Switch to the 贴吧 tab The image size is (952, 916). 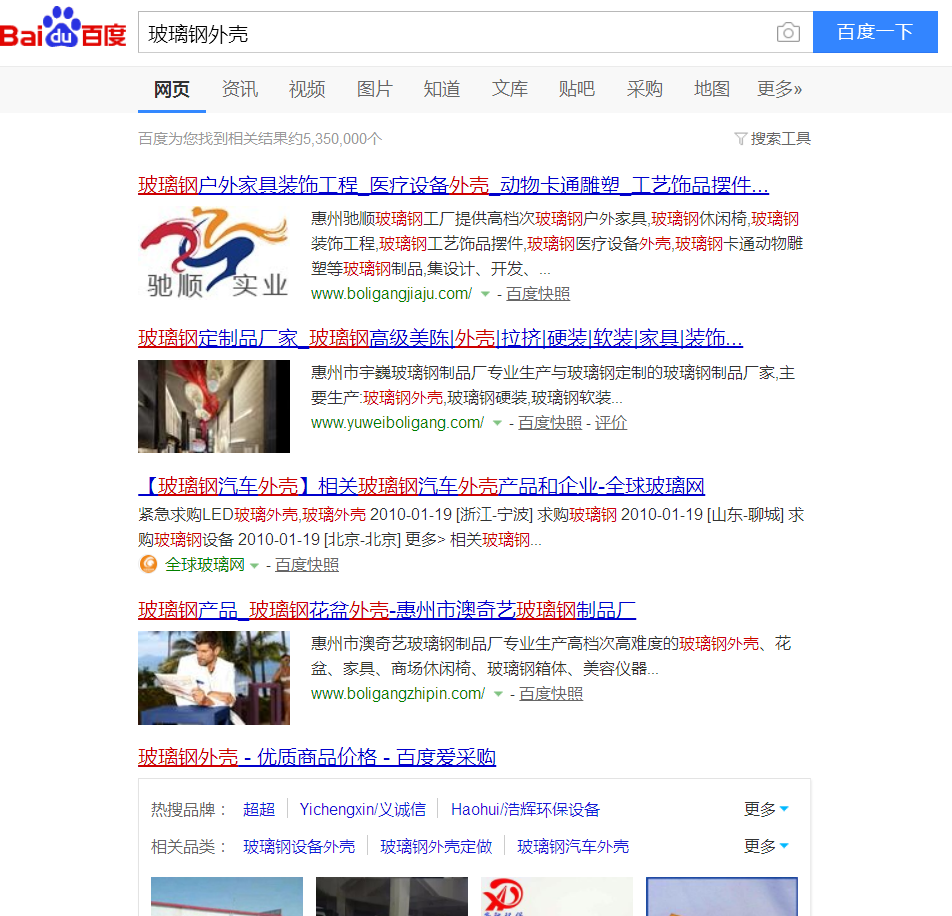[577, 89]
